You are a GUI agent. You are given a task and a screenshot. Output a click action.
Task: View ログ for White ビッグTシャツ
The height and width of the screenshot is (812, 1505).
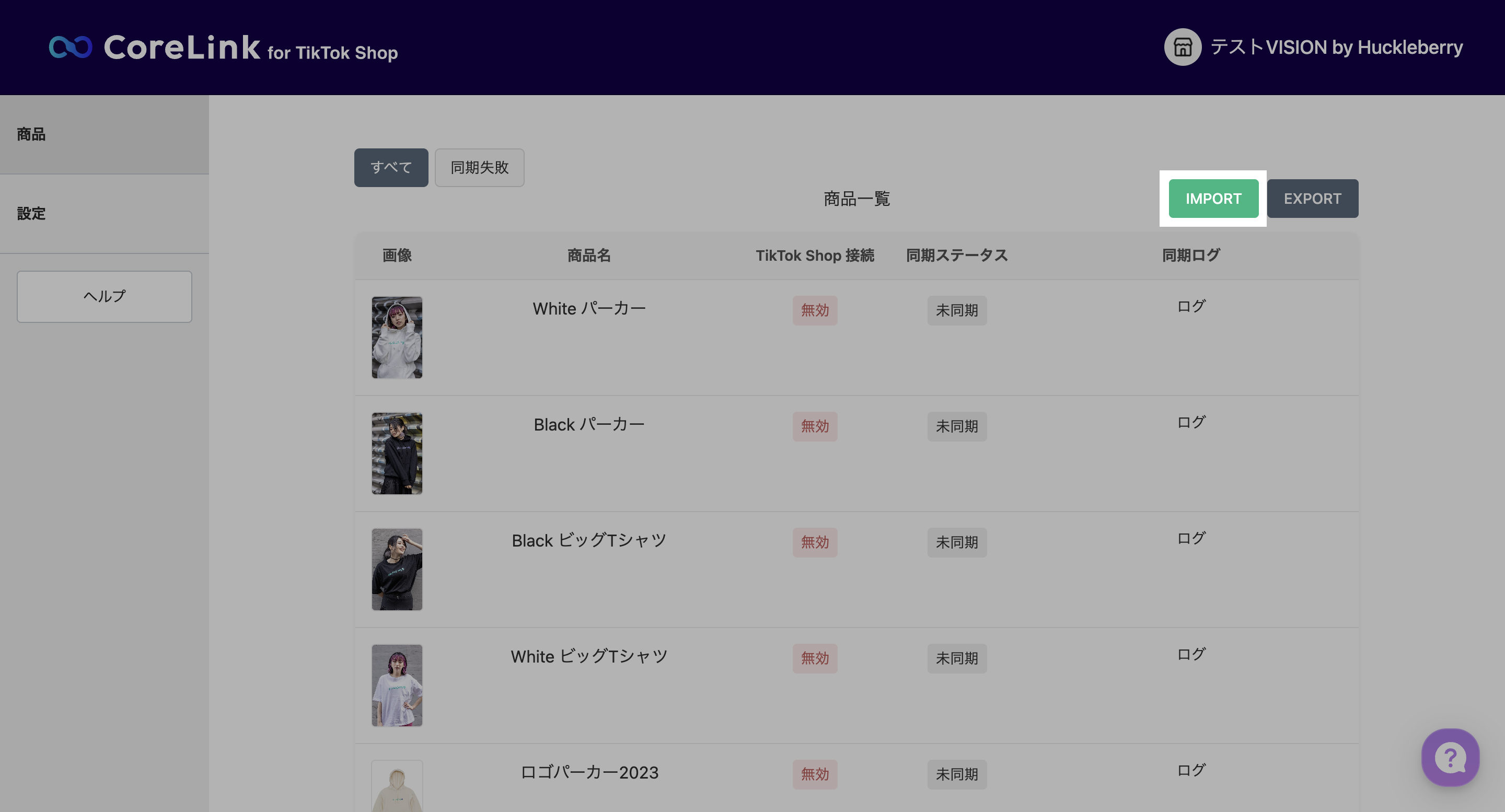point(1191,654)
